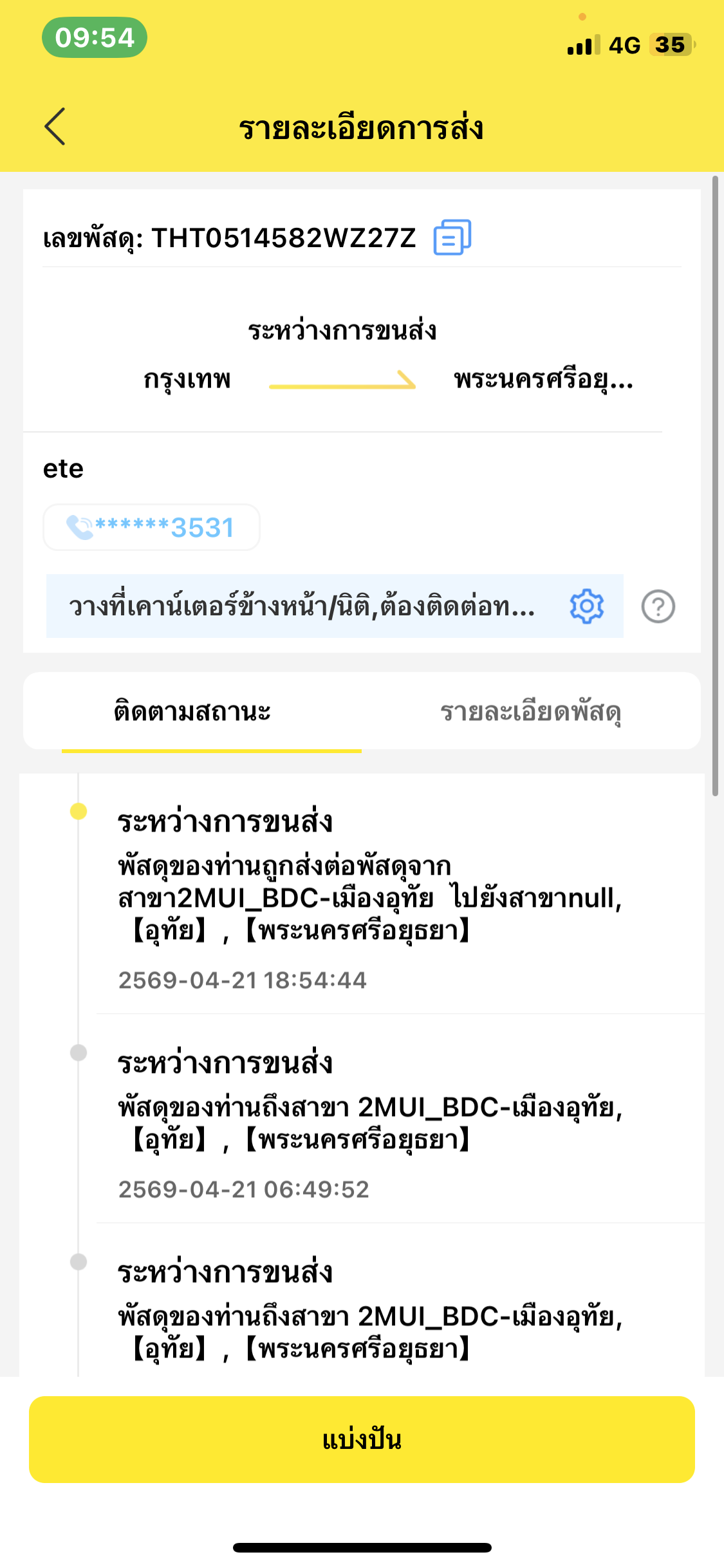This screenshot has width=724, height=1568.
Task: Copy the parcel number THT0514582WZ27Z
Action: [452, 238]
